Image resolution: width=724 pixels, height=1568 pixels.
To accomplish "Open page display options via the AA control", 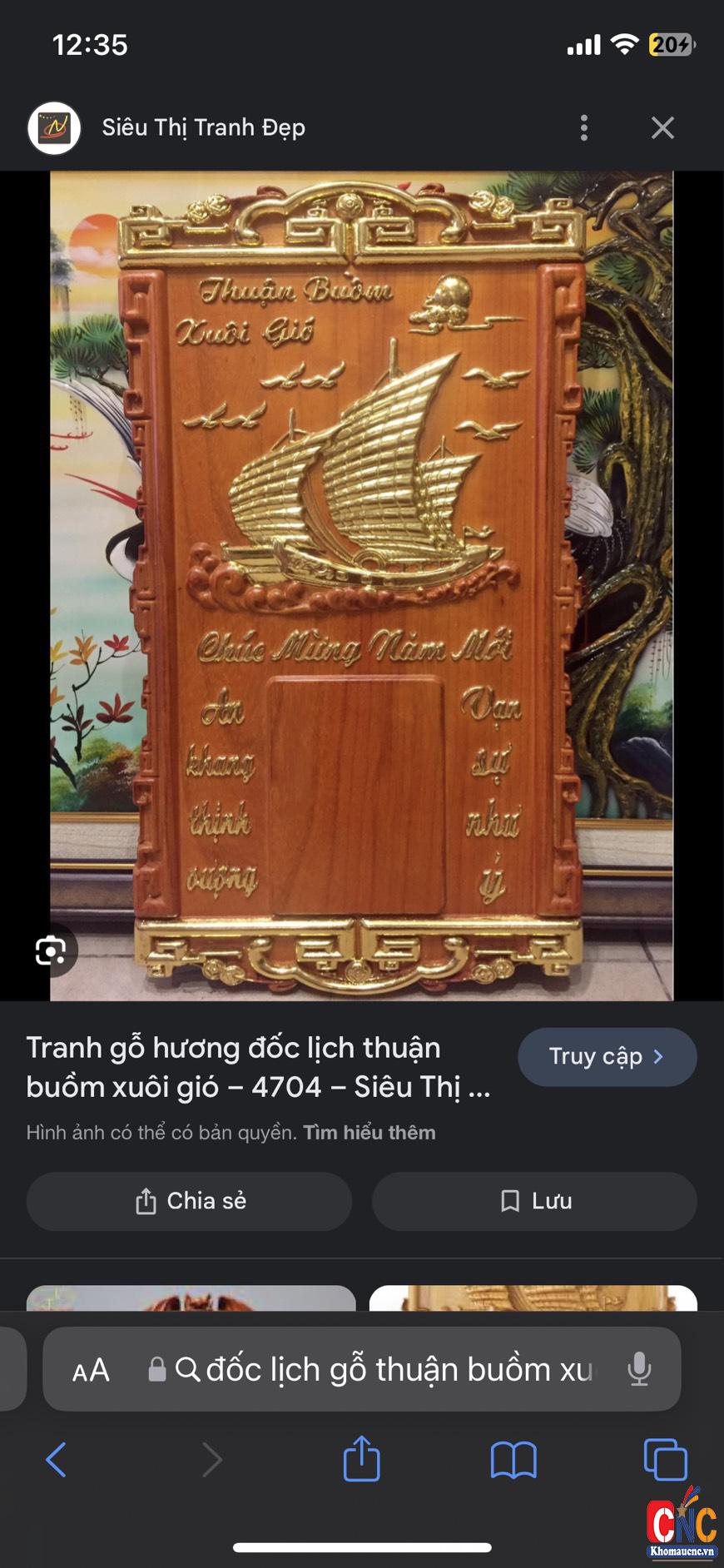I will [92, 1369].
